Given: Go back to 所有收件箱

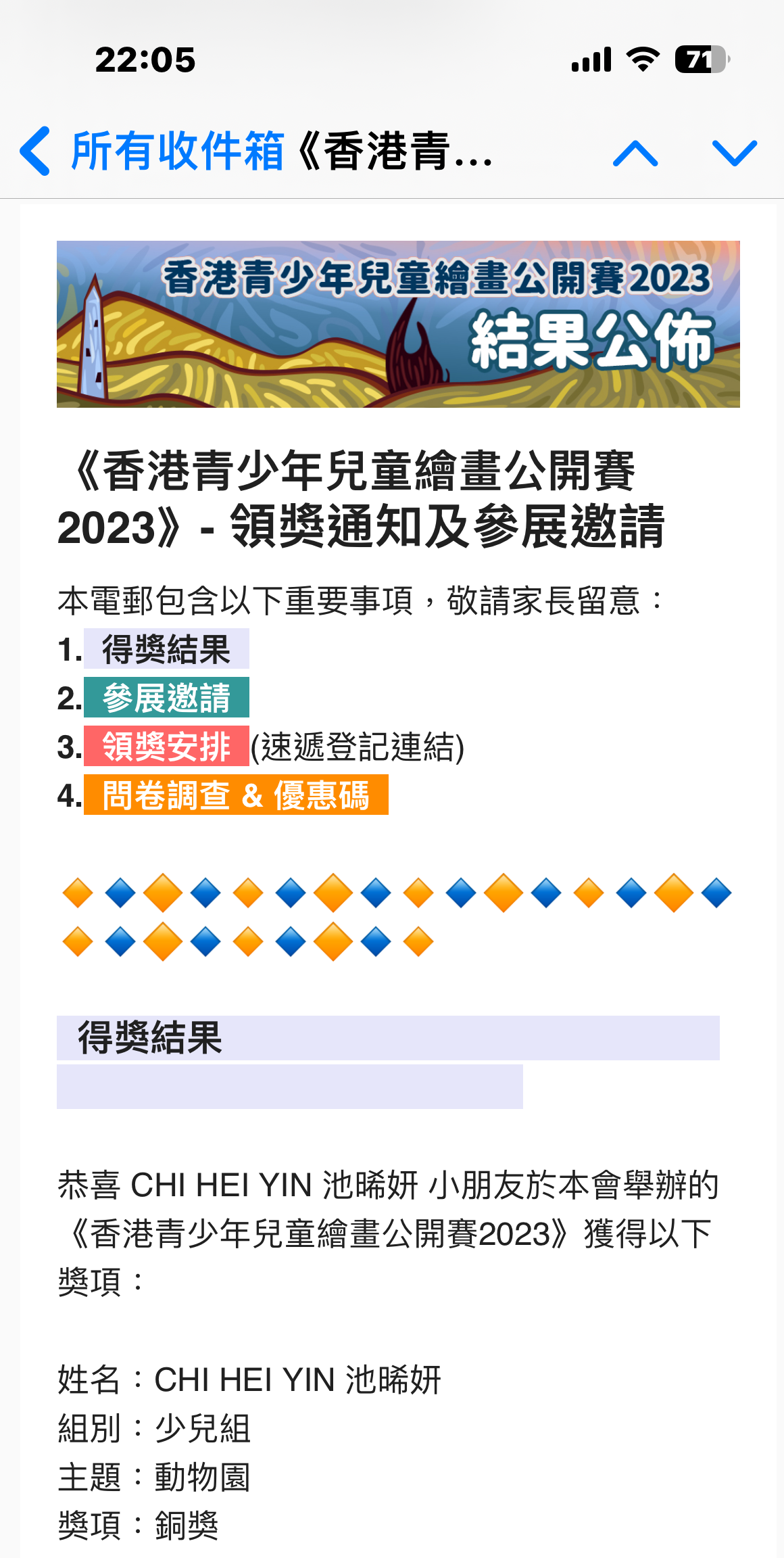Looking at the screenshot, I should [152, 151].
